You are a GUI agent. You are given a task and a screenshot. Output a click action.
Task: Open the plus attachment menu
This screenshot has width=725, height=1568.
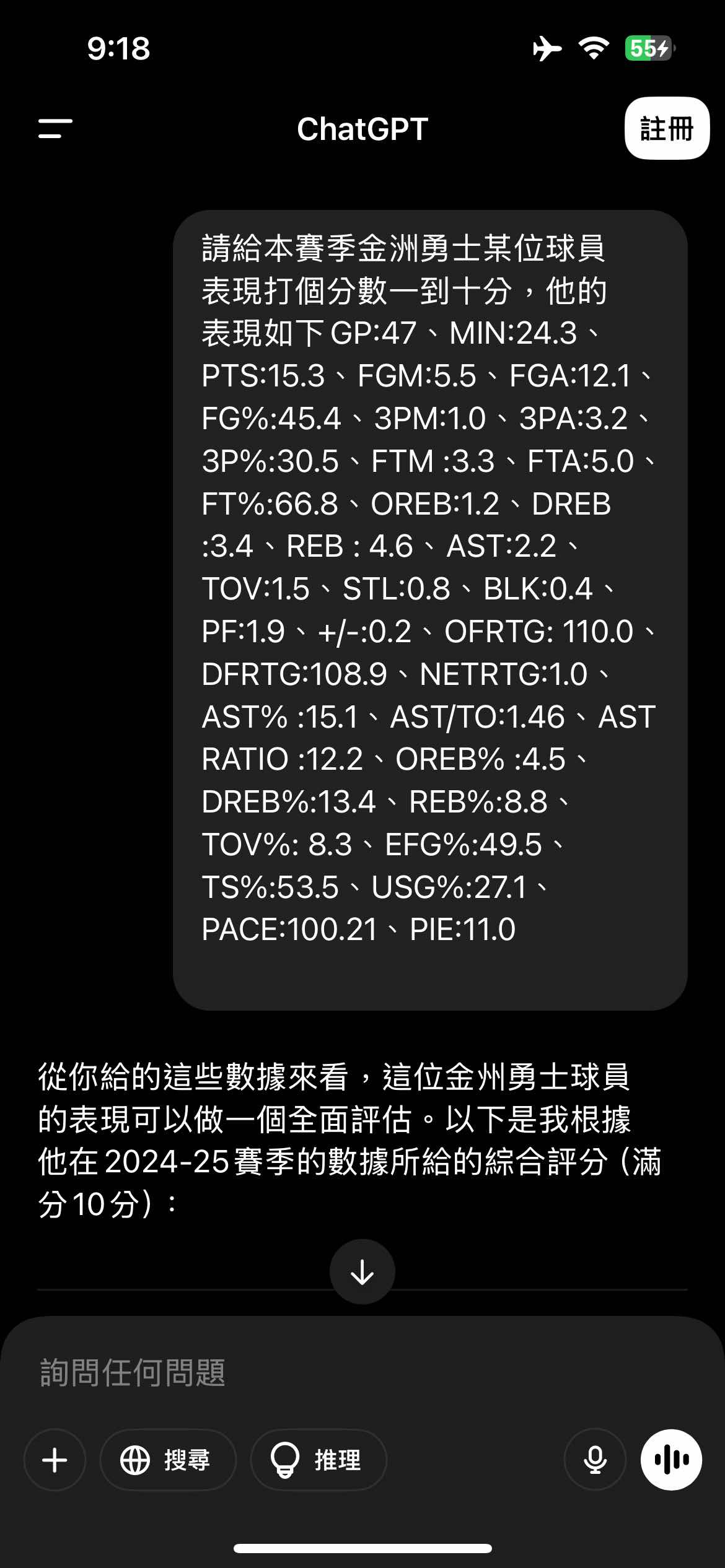coord(55,1460)
